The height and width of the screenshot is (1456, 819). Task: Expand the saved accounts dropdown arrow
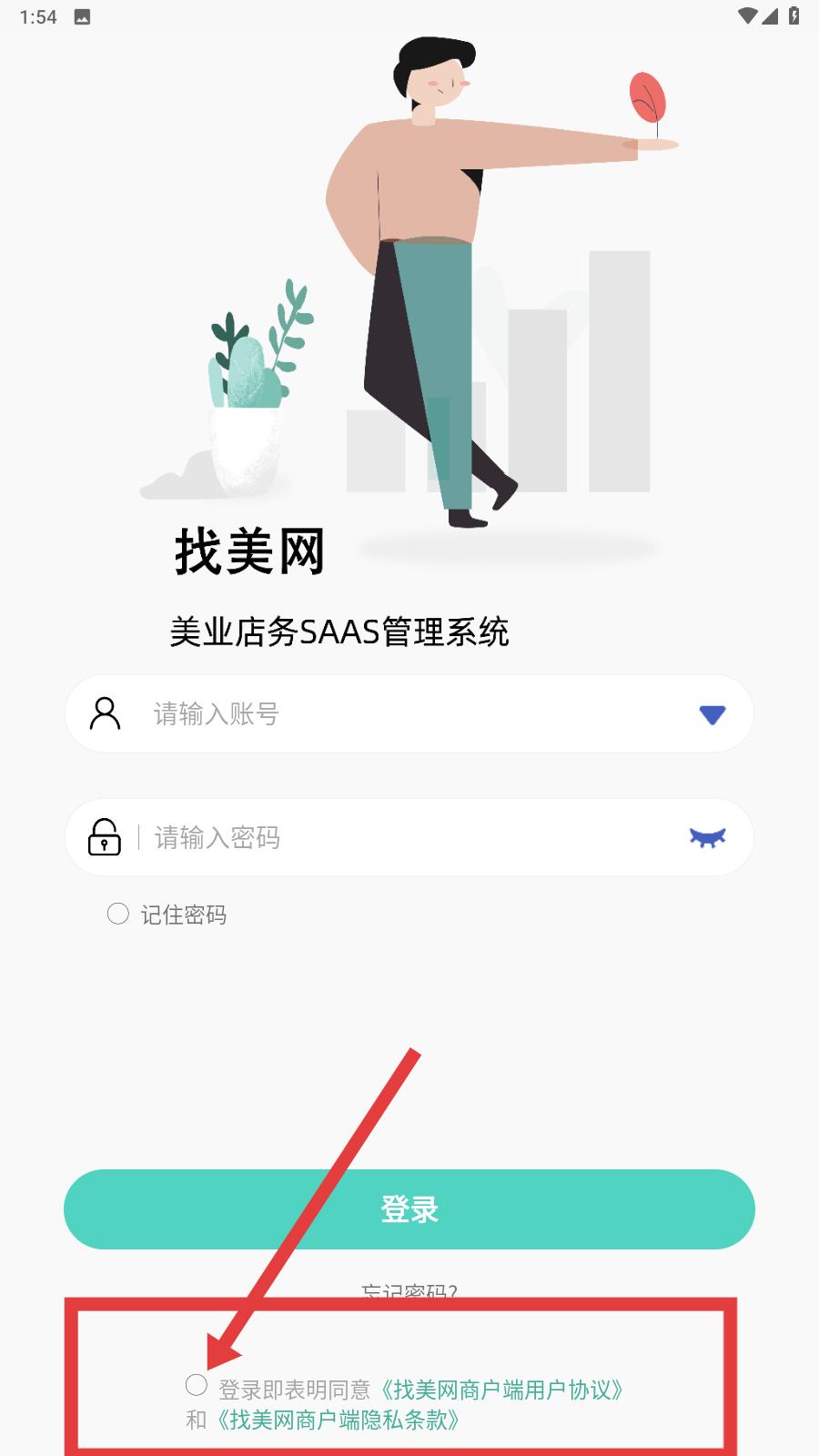click(x=712, y=715)
